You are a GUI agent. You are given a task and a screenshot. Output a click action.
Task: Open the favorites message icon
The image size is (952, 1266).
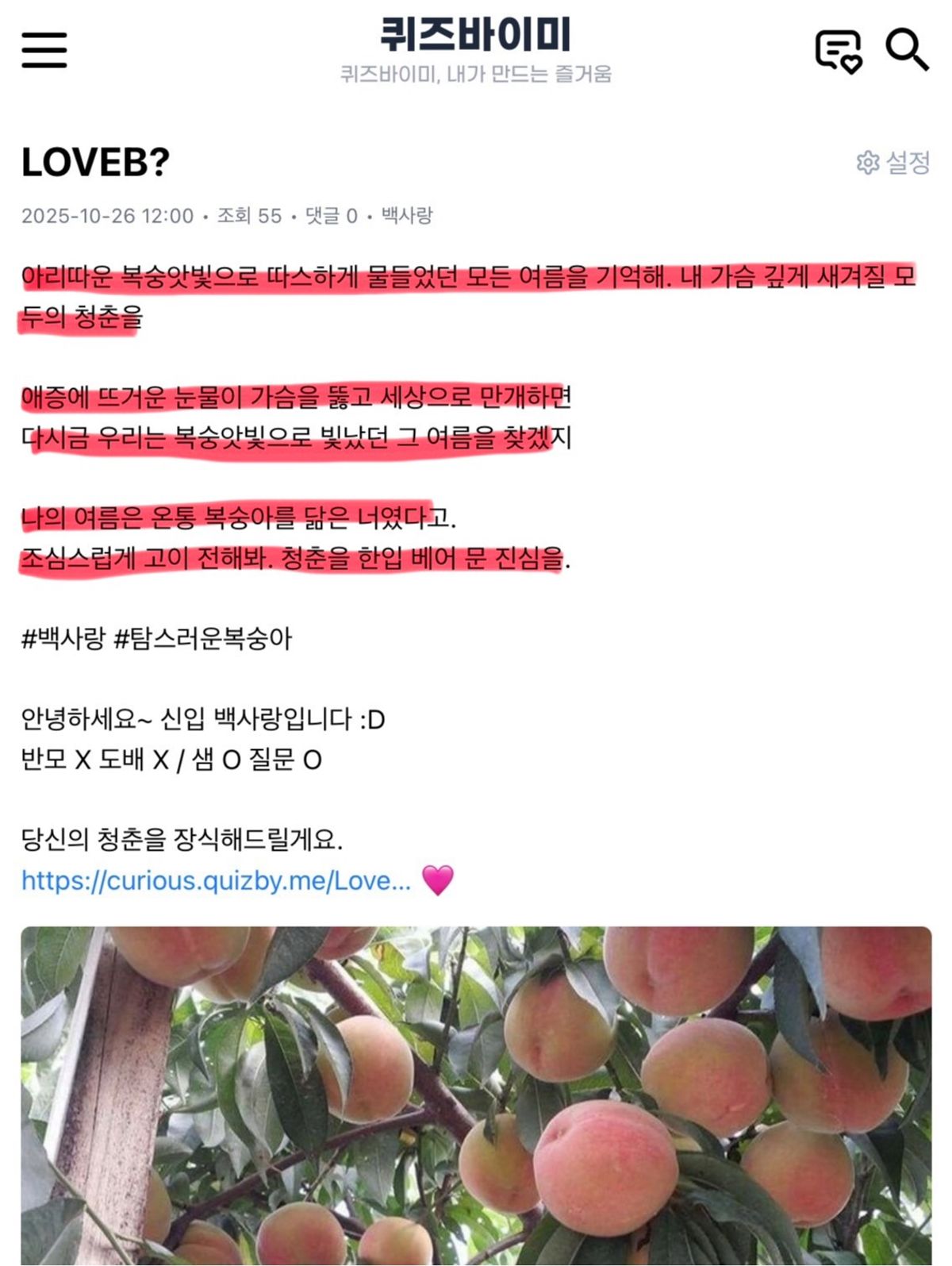click(x=838, y=52)
